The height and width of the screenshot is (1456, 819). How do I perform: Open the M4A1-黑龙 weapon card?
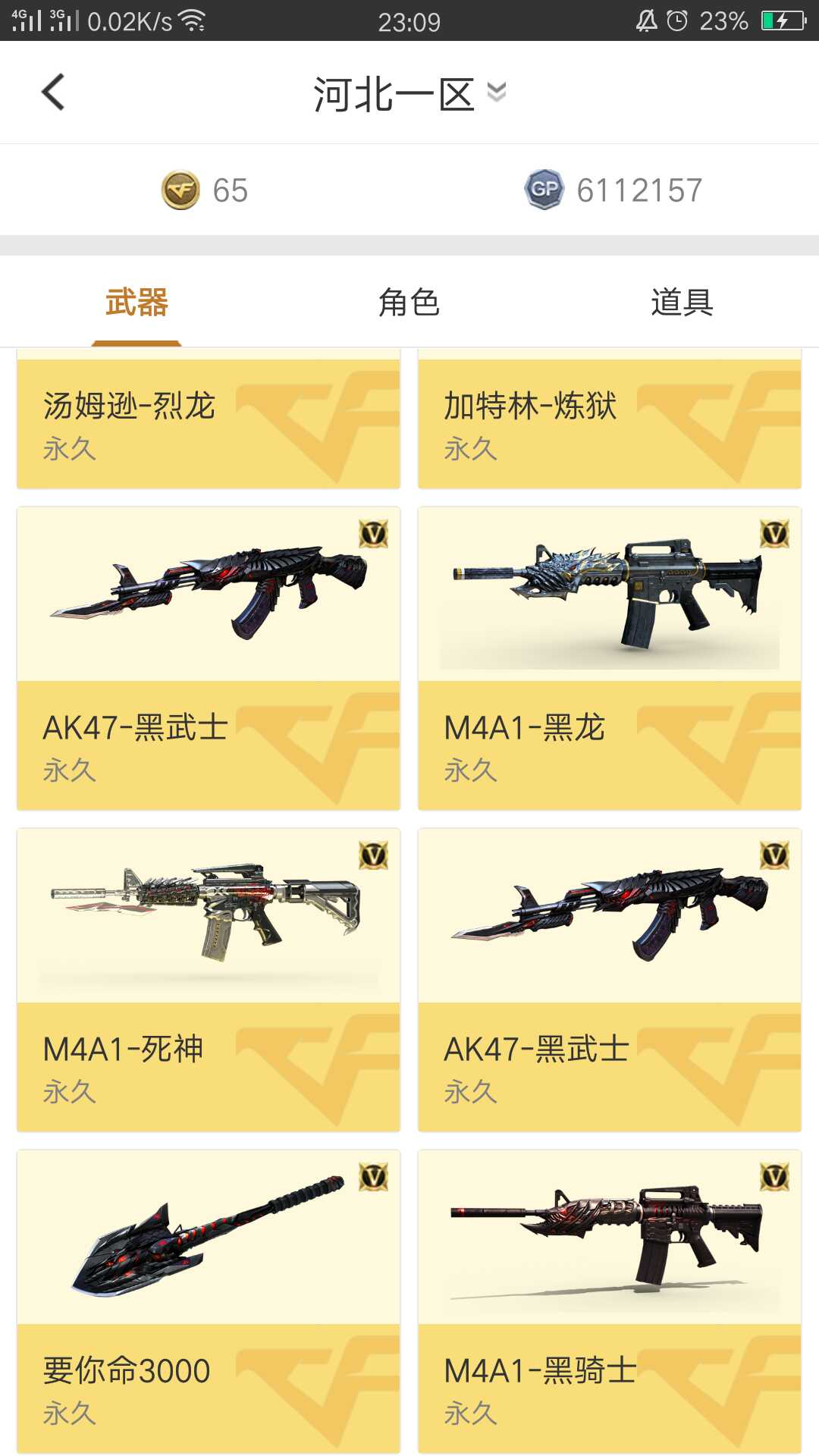click(610, 658)
